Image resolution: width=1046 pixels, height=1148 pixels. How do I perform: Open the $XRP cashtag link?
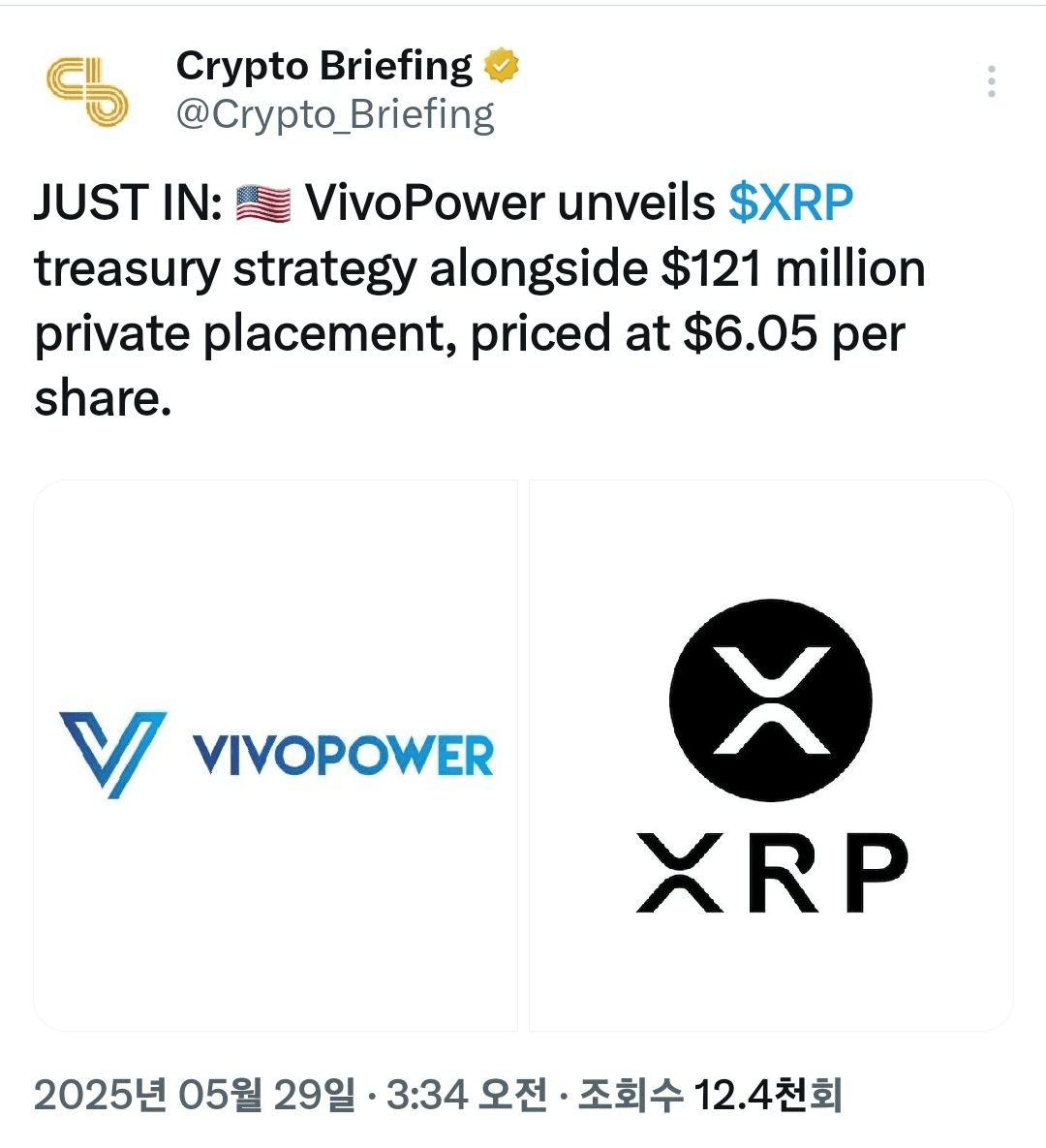pos(790,203)
